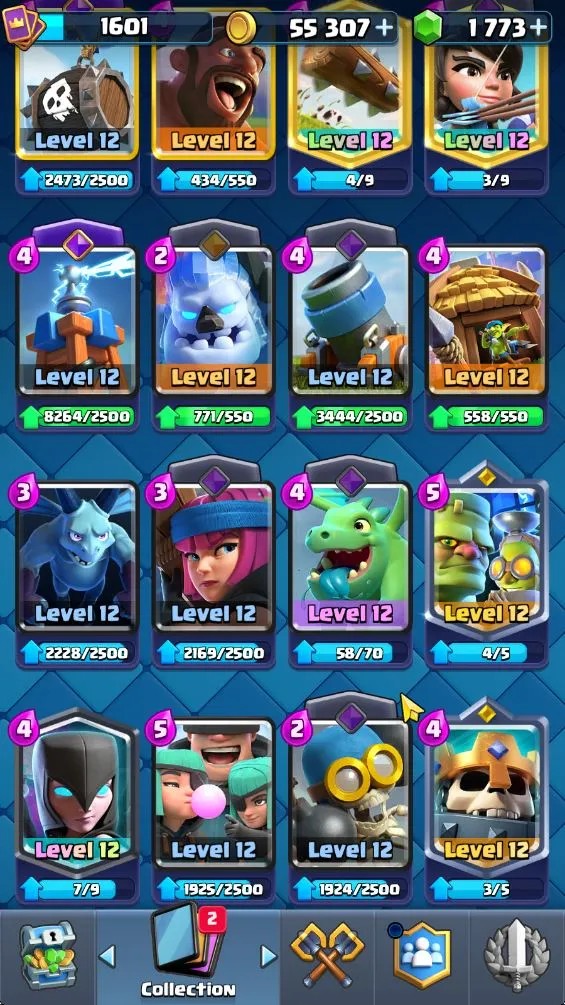Go to the shop chest tab
The image size is (565, 1005).
(x=47, y=957)
